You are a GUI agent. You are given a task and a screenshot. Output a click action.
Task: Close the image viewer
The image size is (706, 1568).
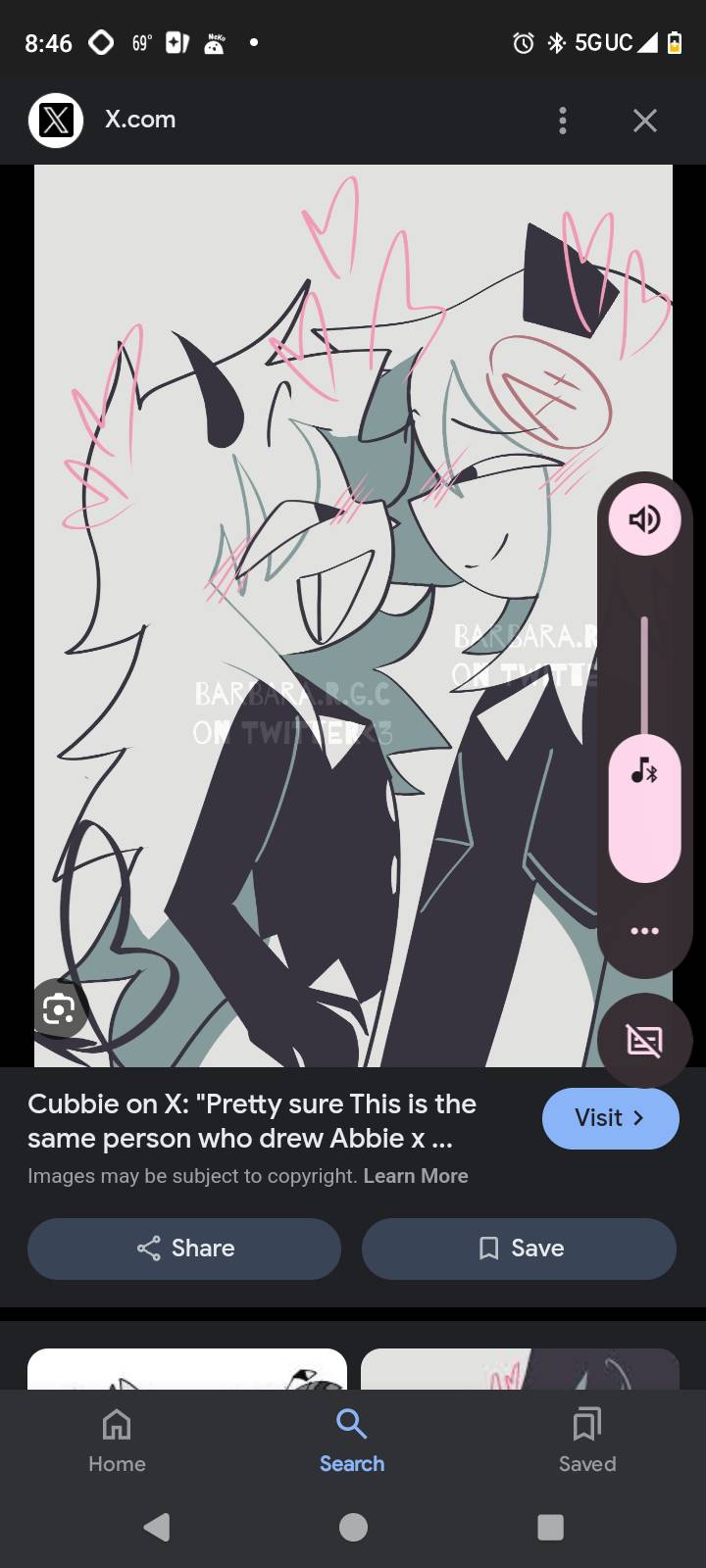[x=644, y=121]
